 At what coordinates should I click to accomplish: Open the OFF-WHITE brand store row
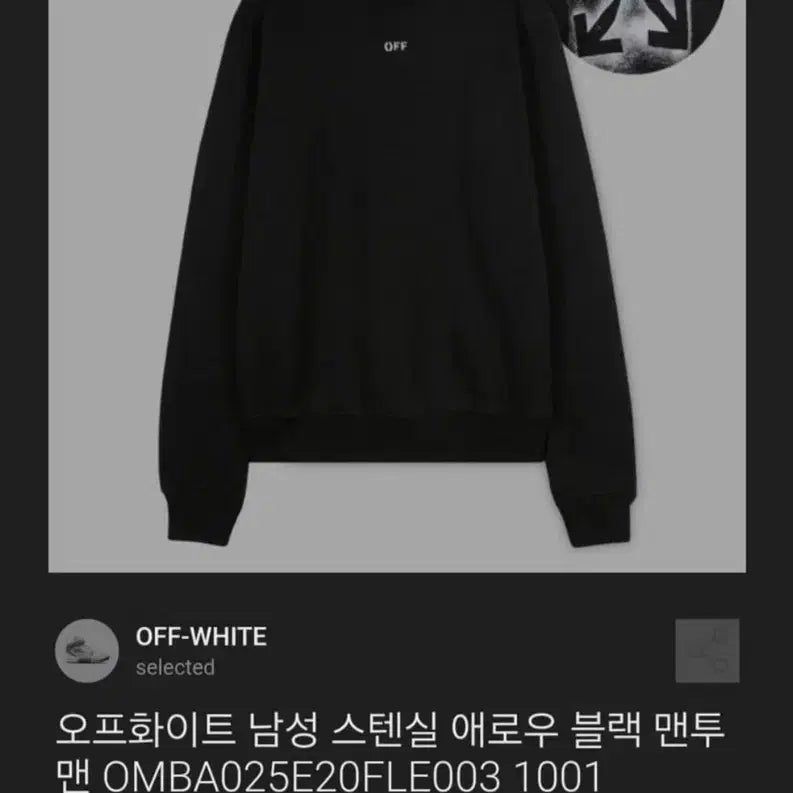[200, 650]
